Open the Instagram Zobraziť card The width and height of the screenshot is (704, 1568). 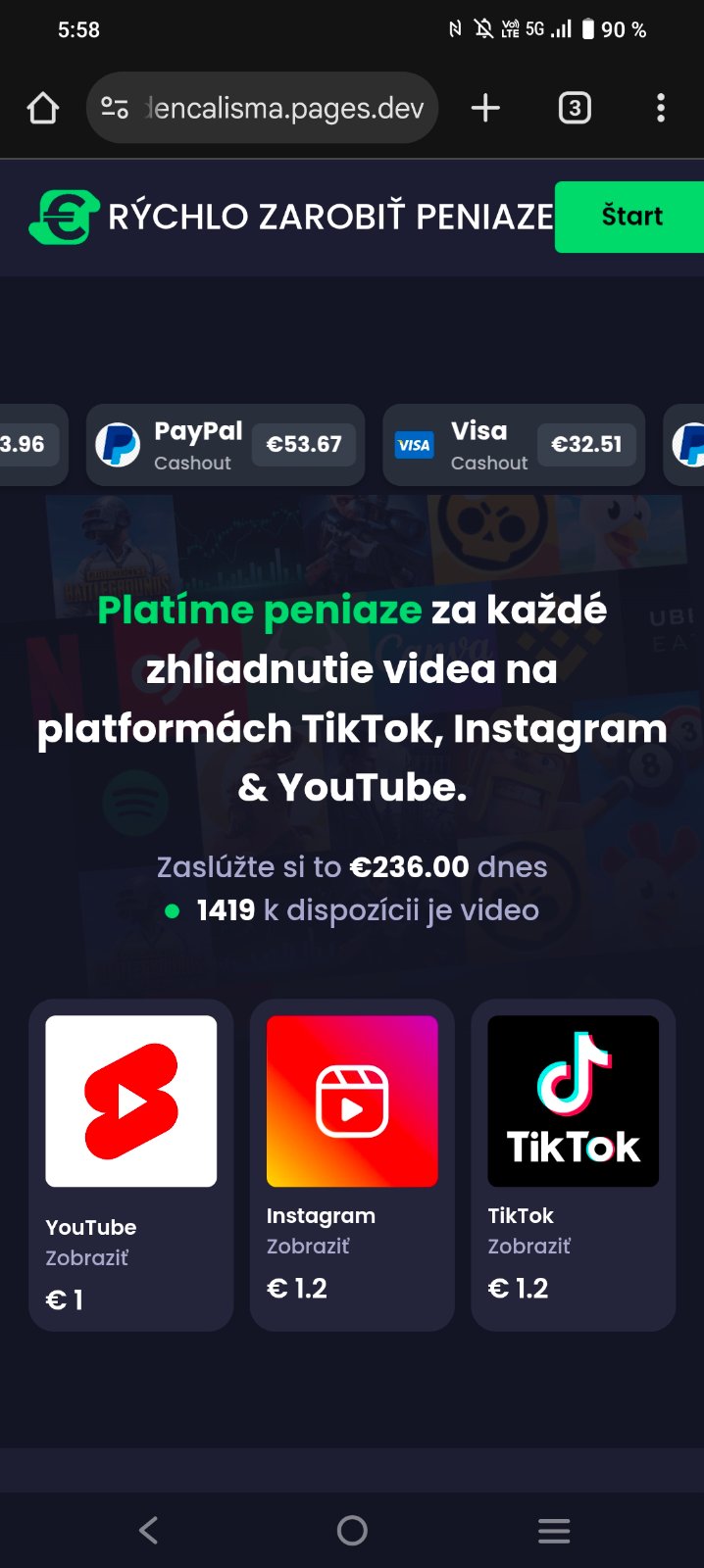[x=352, y=1164]
